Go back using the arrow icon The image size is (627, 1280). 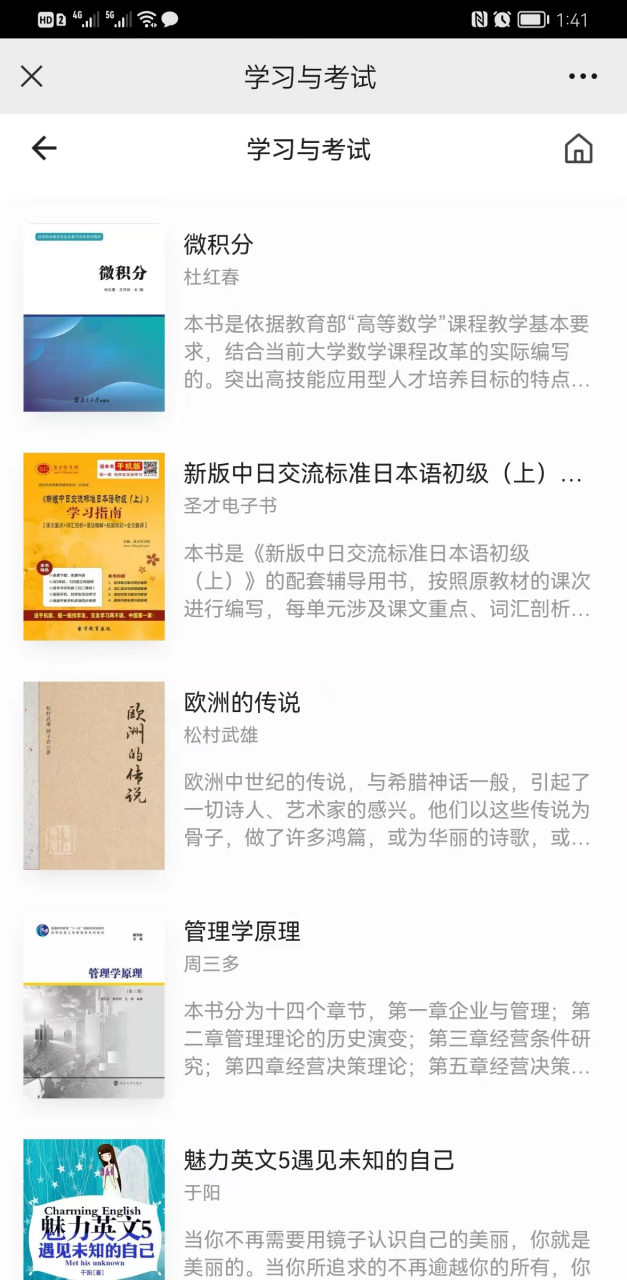click(44, 149)
